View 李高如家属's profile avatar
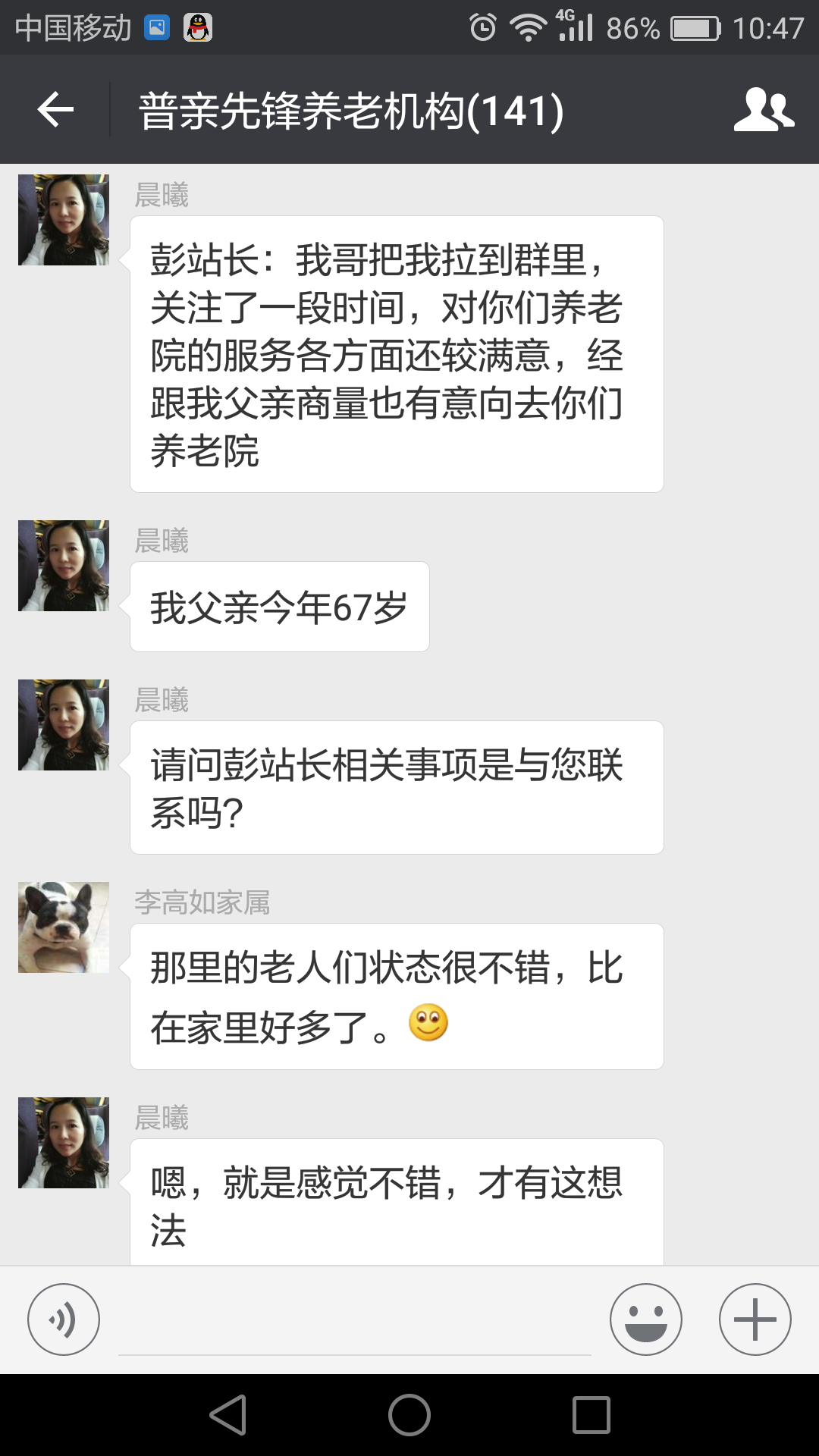Image resolution: width=819 pixels, height=1456 pixels. [x=64, y=927]
